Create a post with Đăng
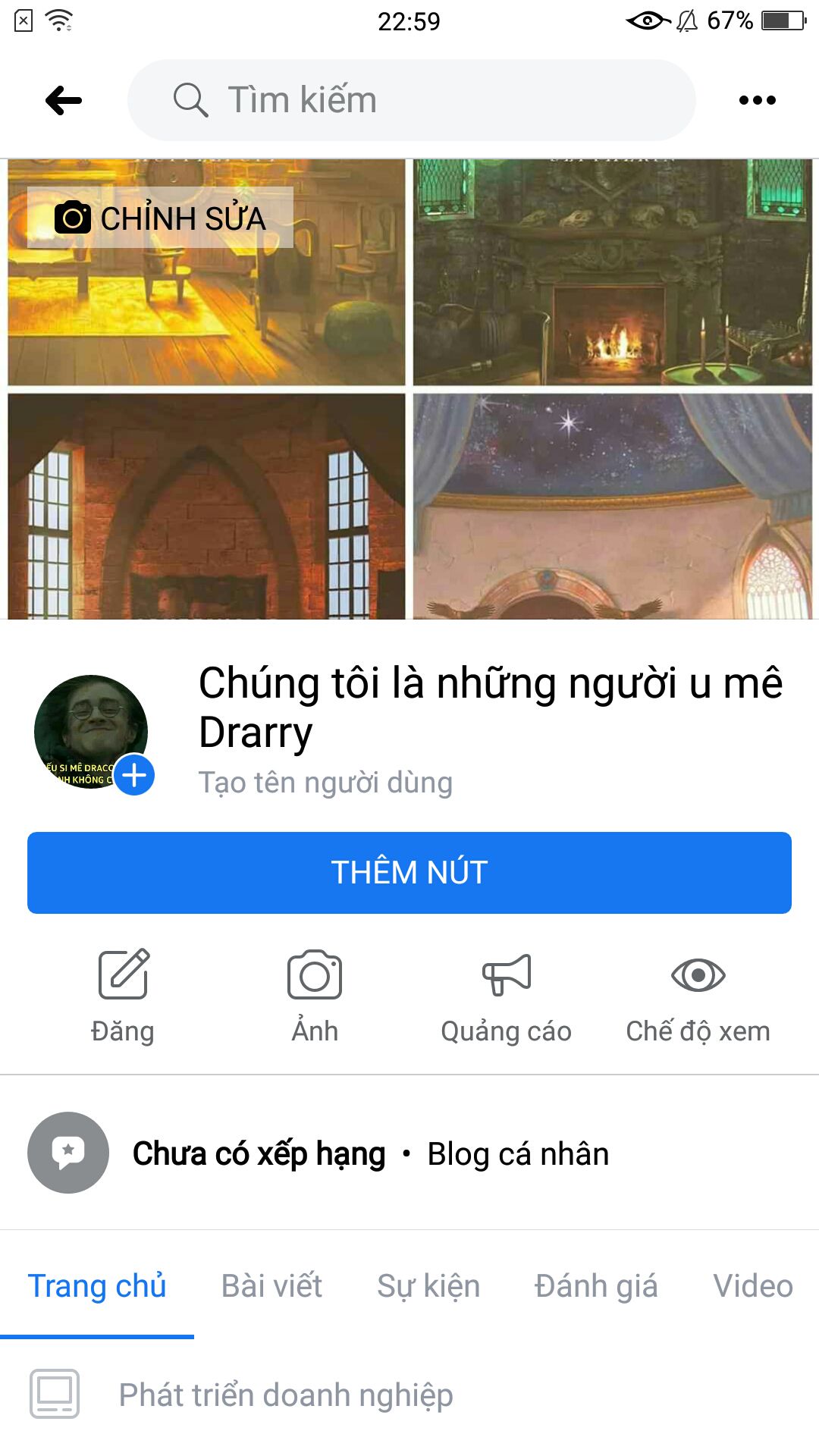This screenshot has height=1456, width=819. (123, 995)
